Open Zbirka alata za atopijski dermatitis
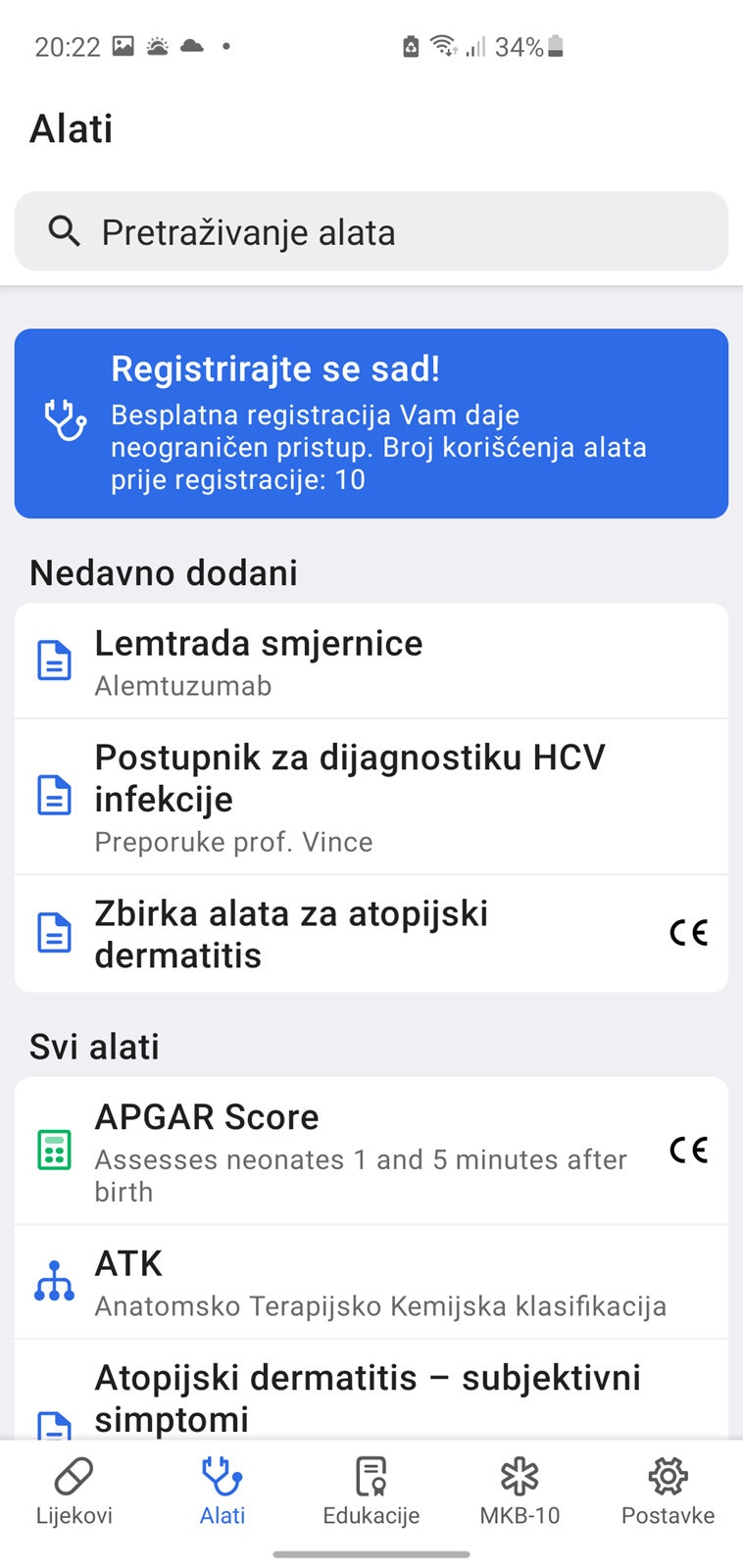 pyautogui.click(x=371, y=934)
